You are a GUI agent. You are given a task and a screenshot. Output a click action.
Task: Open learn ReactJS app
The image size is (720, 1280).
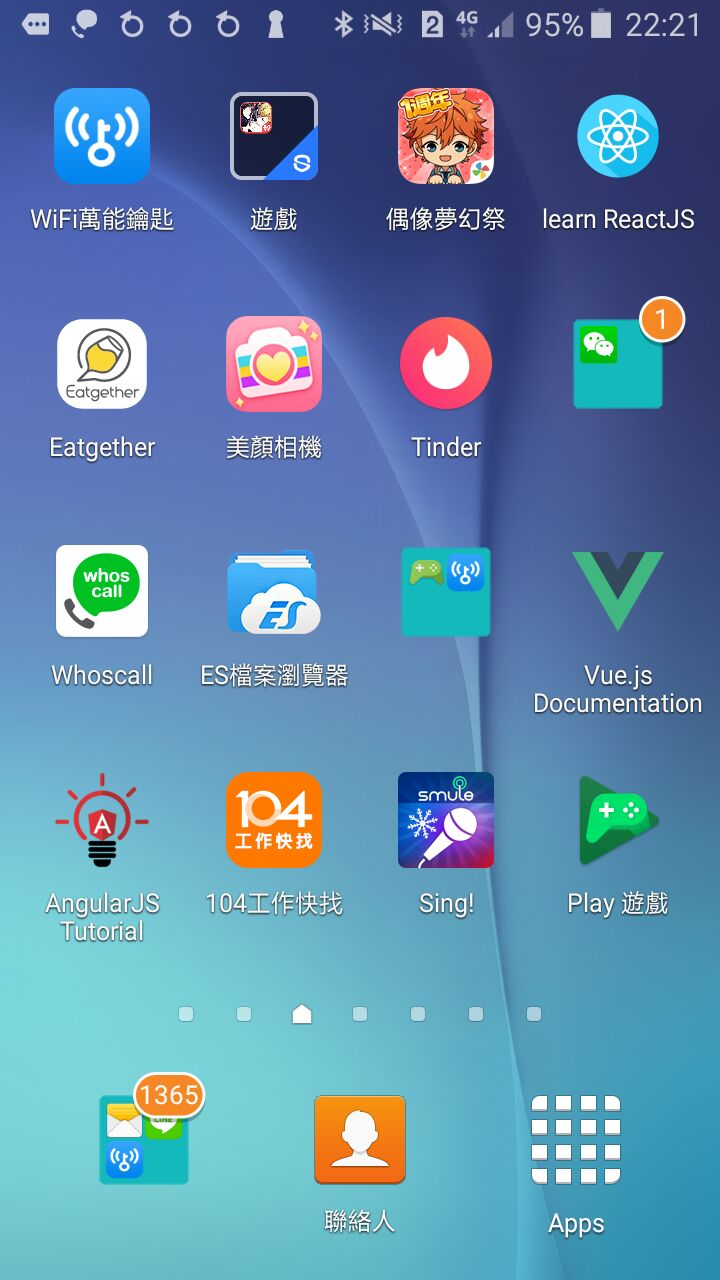coord(617,137)
